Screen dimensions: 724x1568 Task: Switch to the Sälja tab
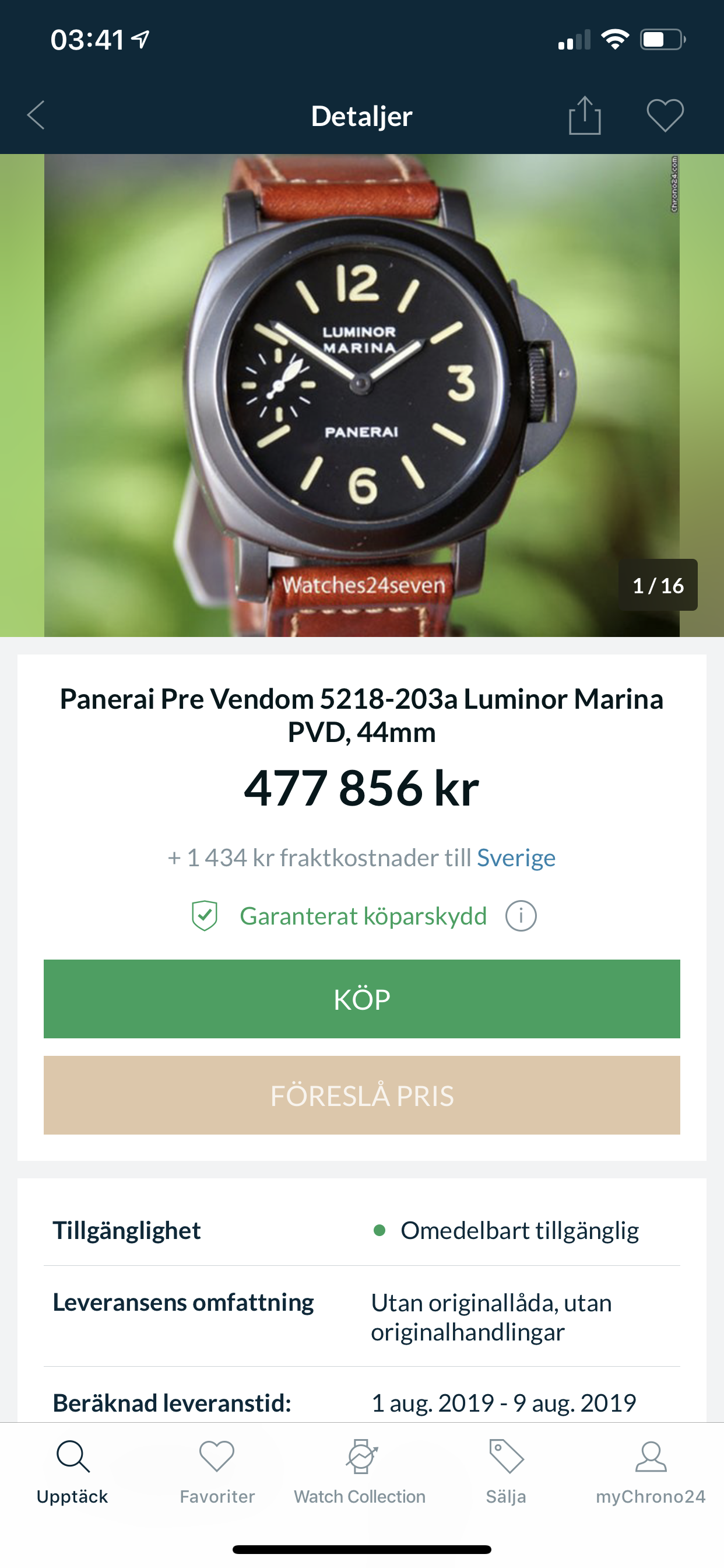(506, 1473)
